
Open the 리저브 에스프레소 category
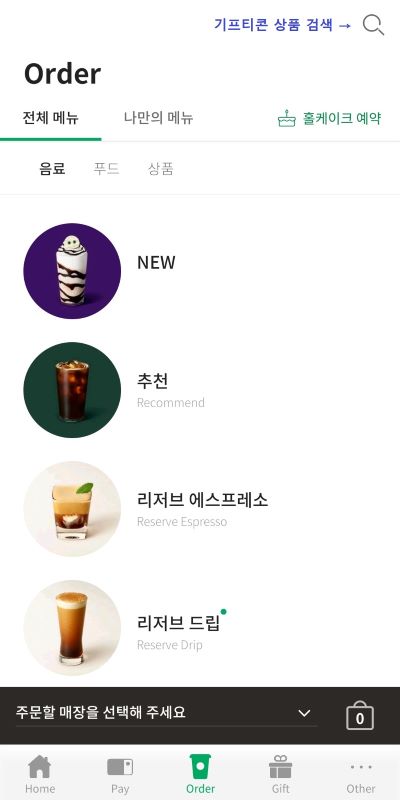pos(200,509)
